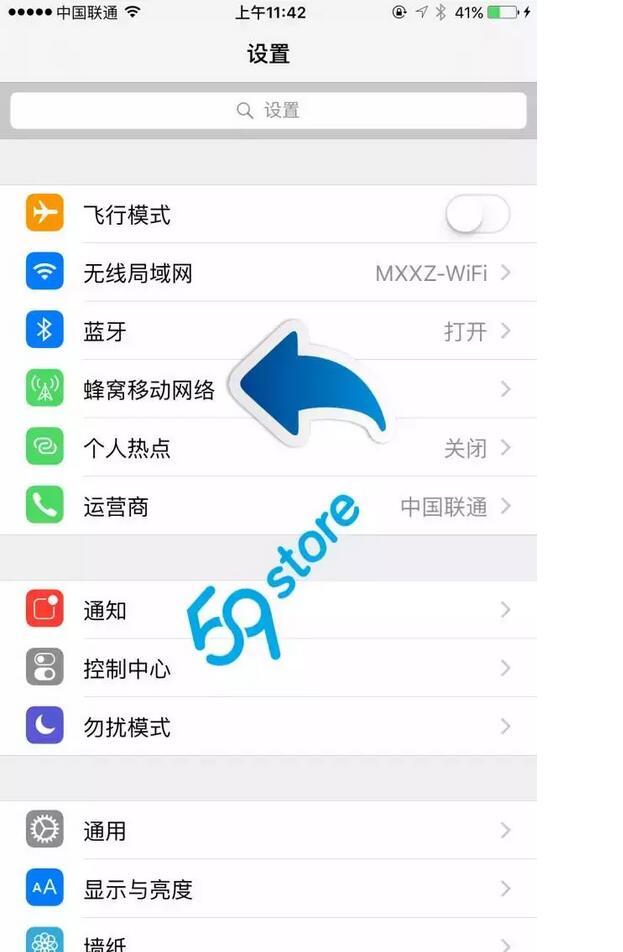Open 蜂窝移动网络 settings
The width and height of the screenshot is (623, 952).
click(148, 390)
